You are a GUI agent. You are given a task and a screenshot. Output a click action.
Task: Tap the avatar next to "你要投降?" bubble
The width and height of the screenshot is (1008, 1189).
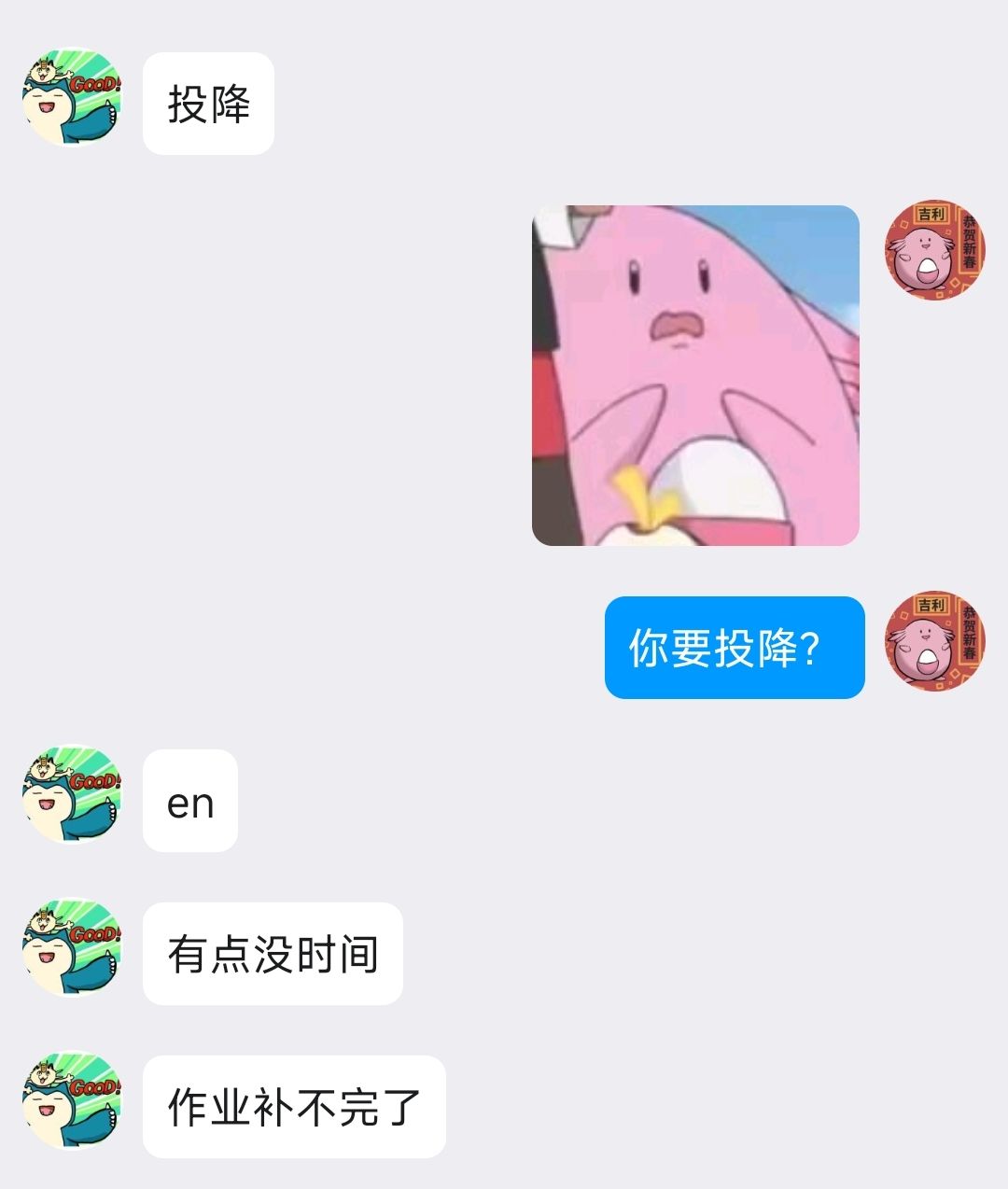(x=934, y=641)
